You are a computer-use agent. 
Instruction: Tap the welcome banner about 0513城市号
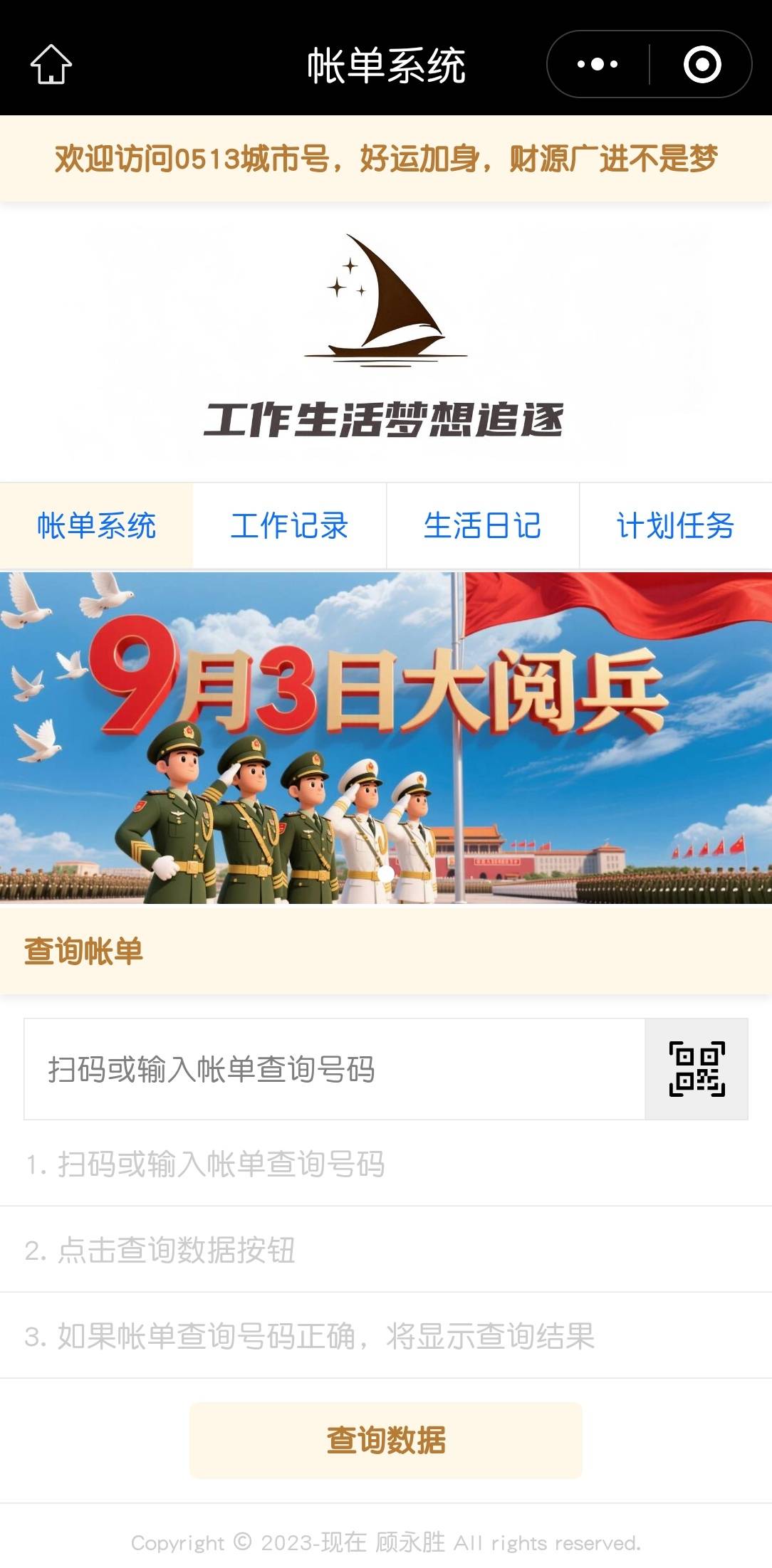386,158
